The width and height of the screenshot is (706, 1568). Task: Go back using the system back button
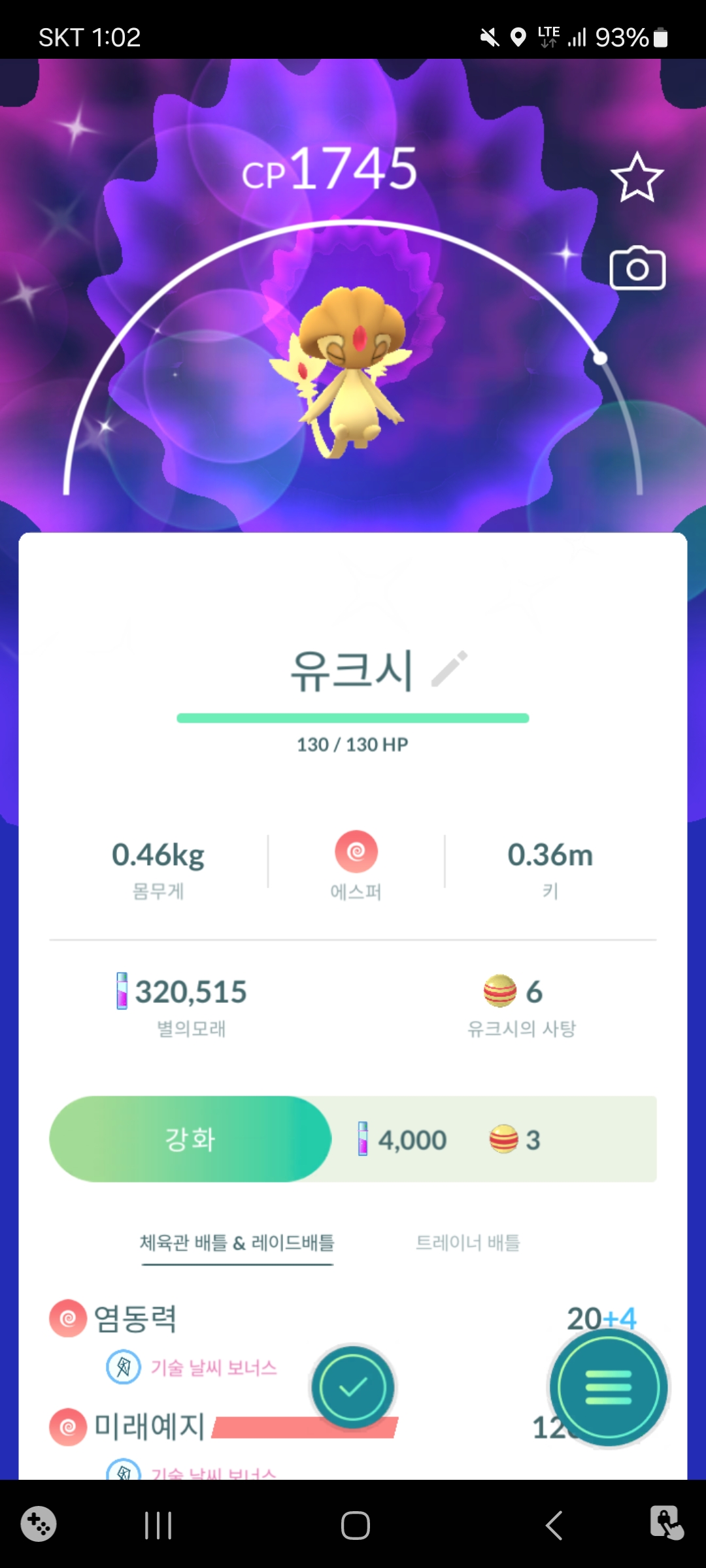[x=553, y=1526]
